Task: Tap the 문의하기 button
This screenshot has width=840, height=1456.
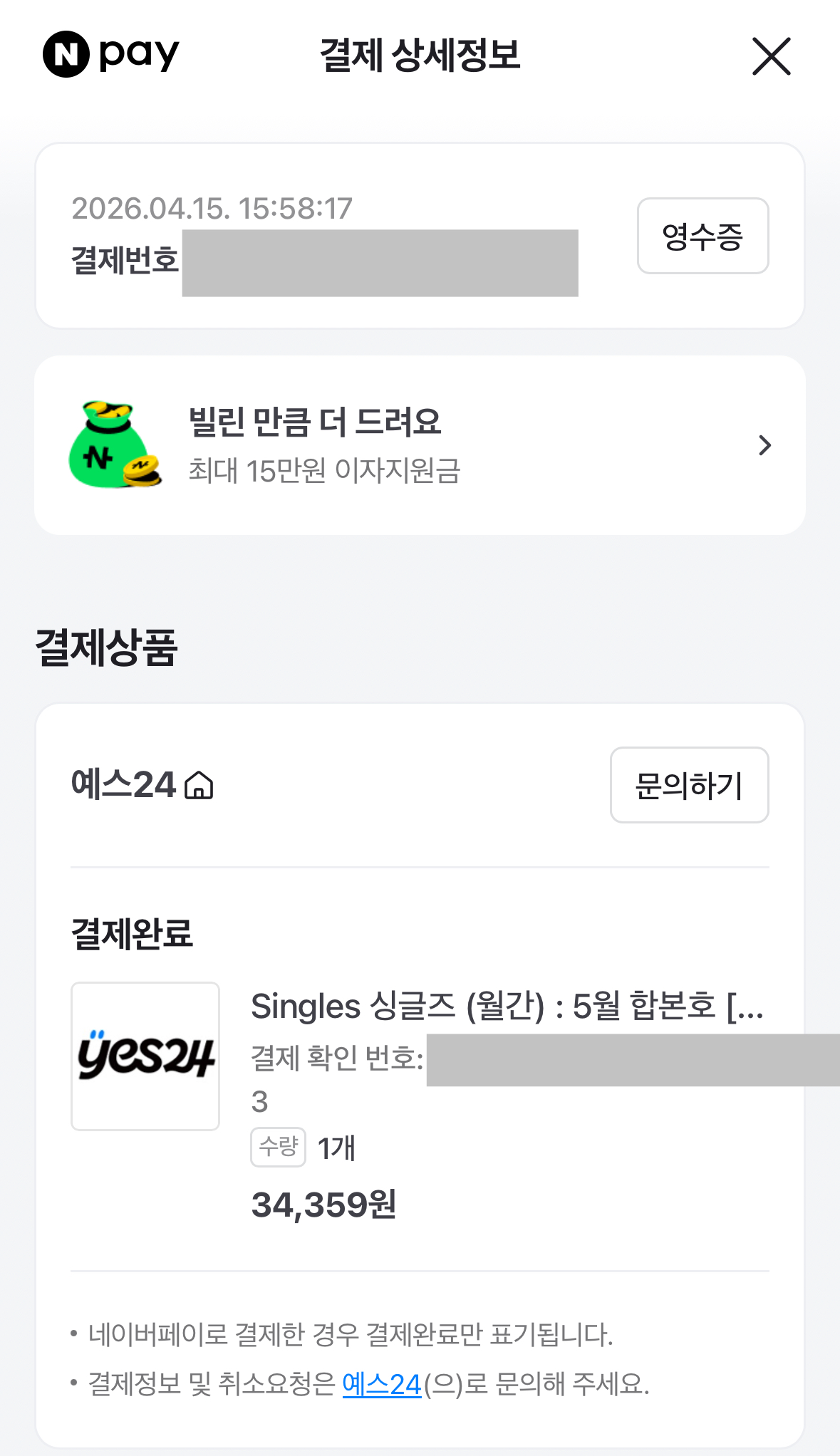Action: coord(689,785)
